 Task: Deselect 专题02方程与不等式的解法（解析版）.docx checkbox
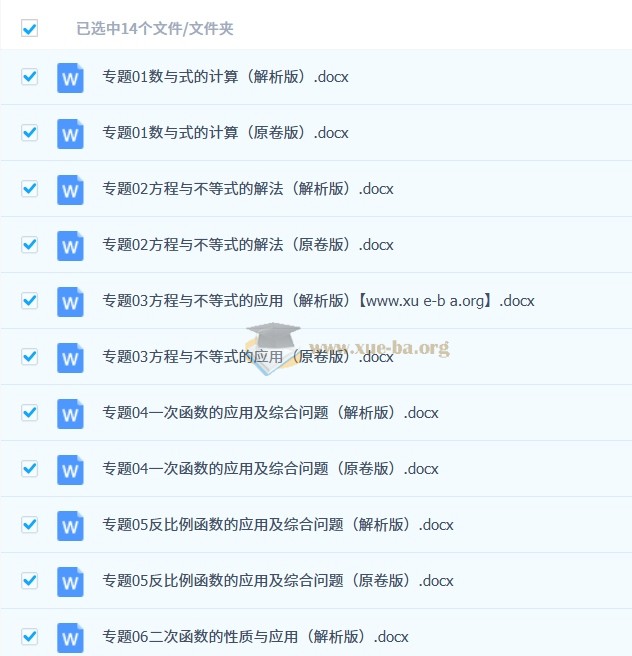(x=29, y=189)
